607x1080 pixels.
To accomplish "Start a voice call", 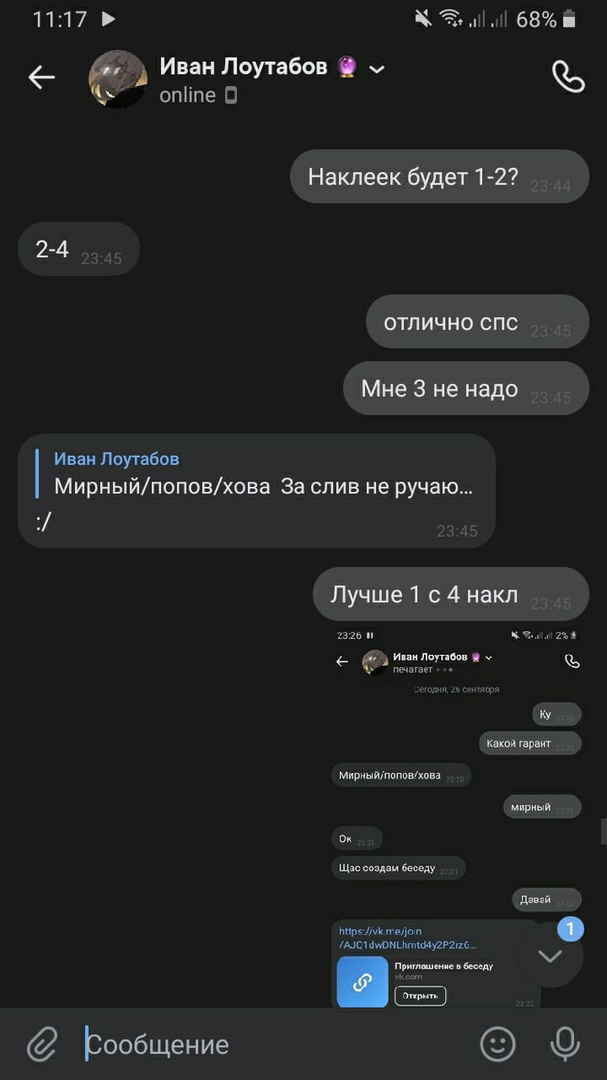I will point(567,77).
